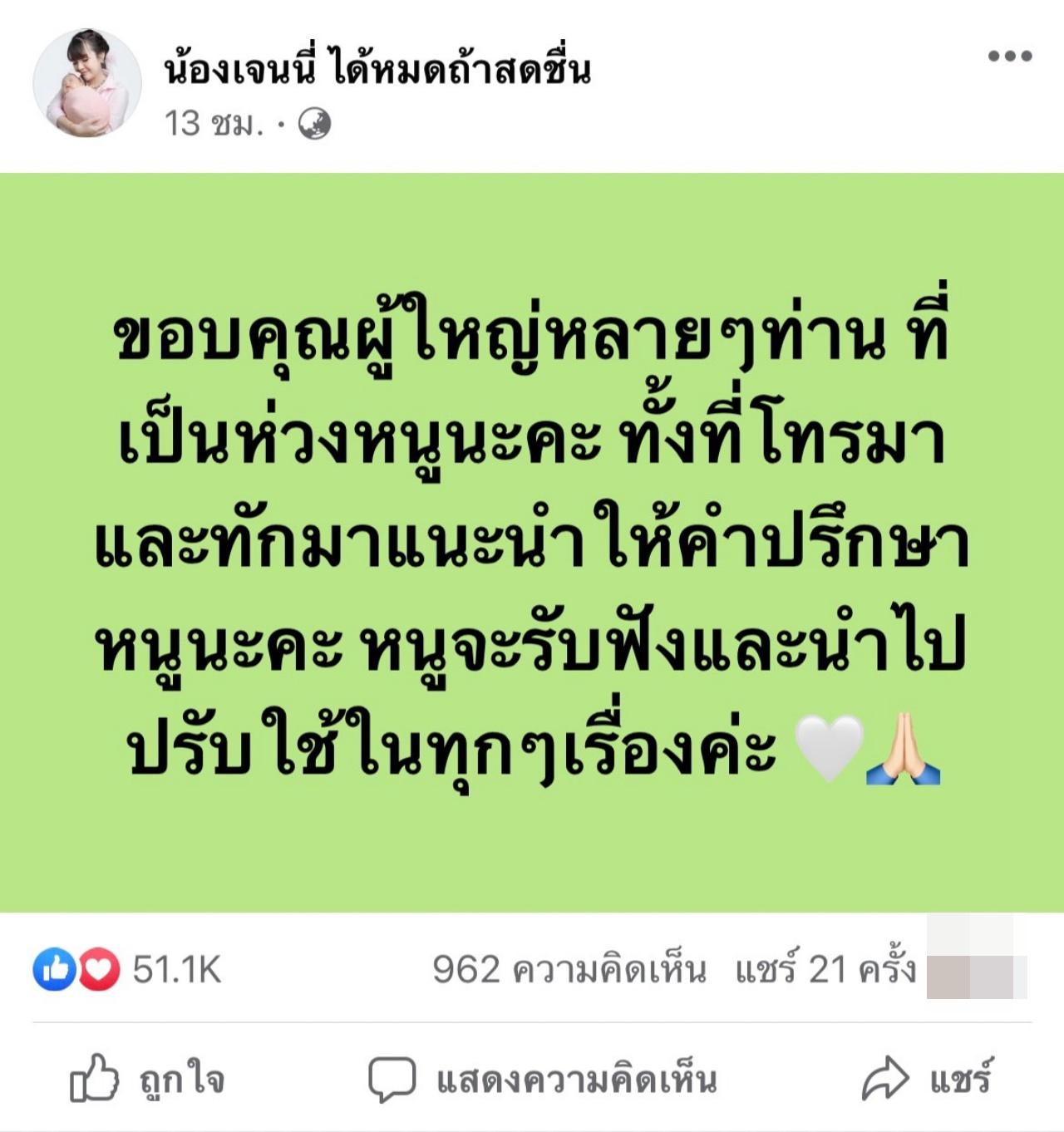Like the post with ถูกใจ button
The width and height of the screenshot is (1064, 1132).
[x=148, y=1079]
